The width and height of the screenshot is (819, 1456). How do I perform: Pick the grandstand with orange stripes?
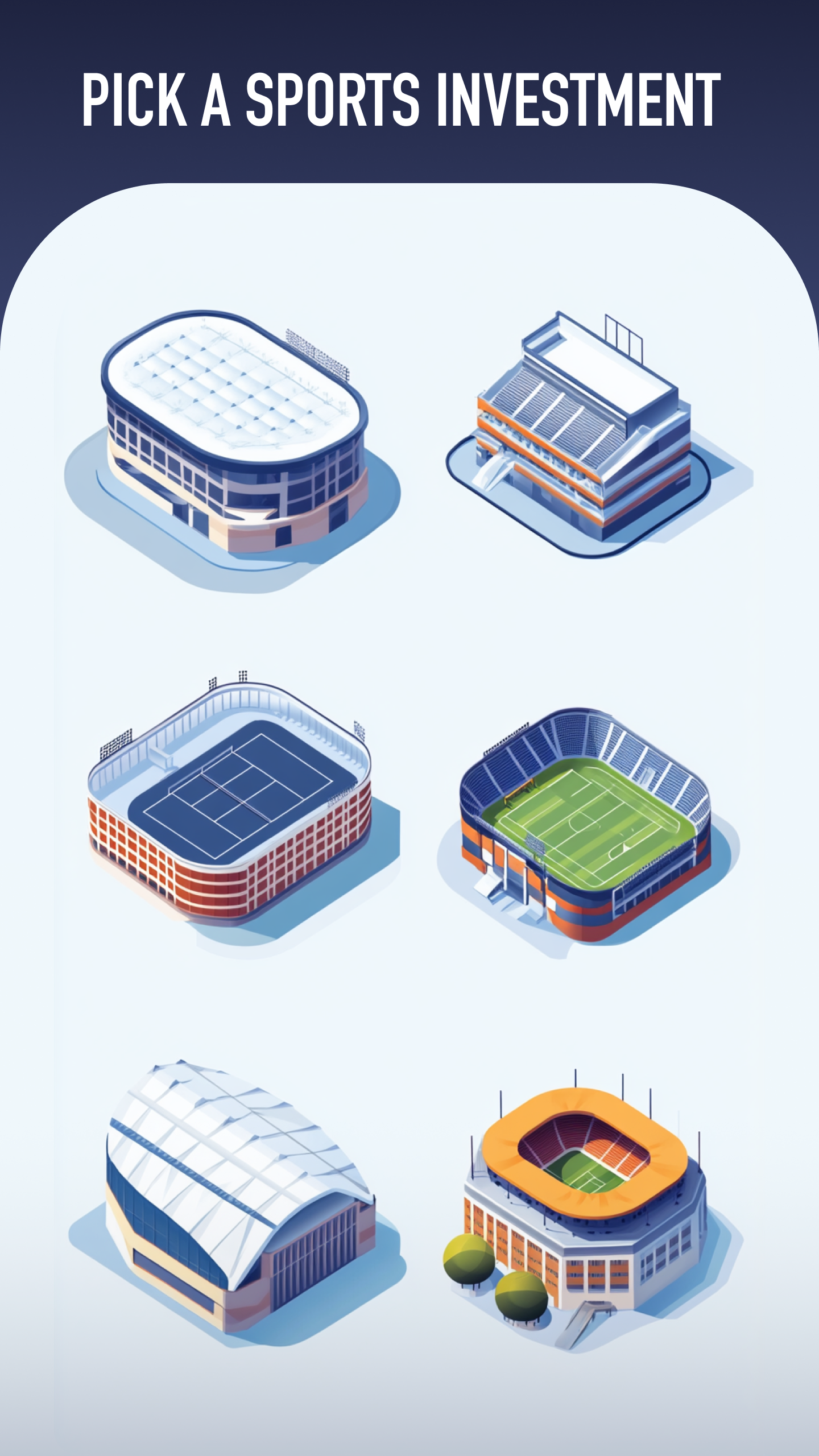click(x=597, y=435)
